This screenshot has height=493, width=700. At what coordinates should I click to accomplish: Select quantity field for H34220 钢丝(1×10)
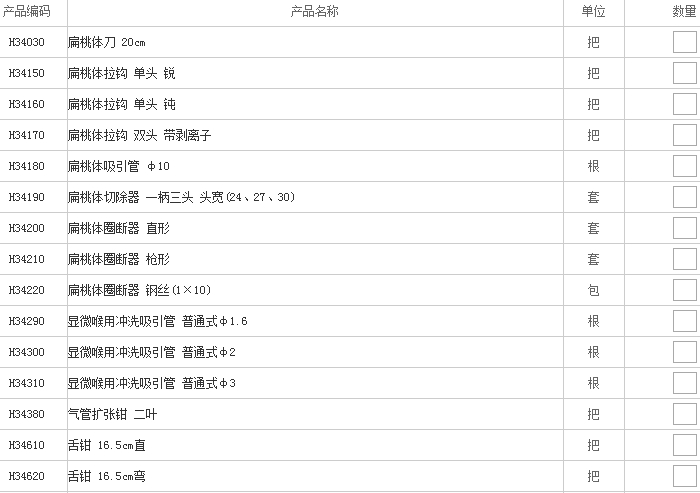[x=684, y=290]
